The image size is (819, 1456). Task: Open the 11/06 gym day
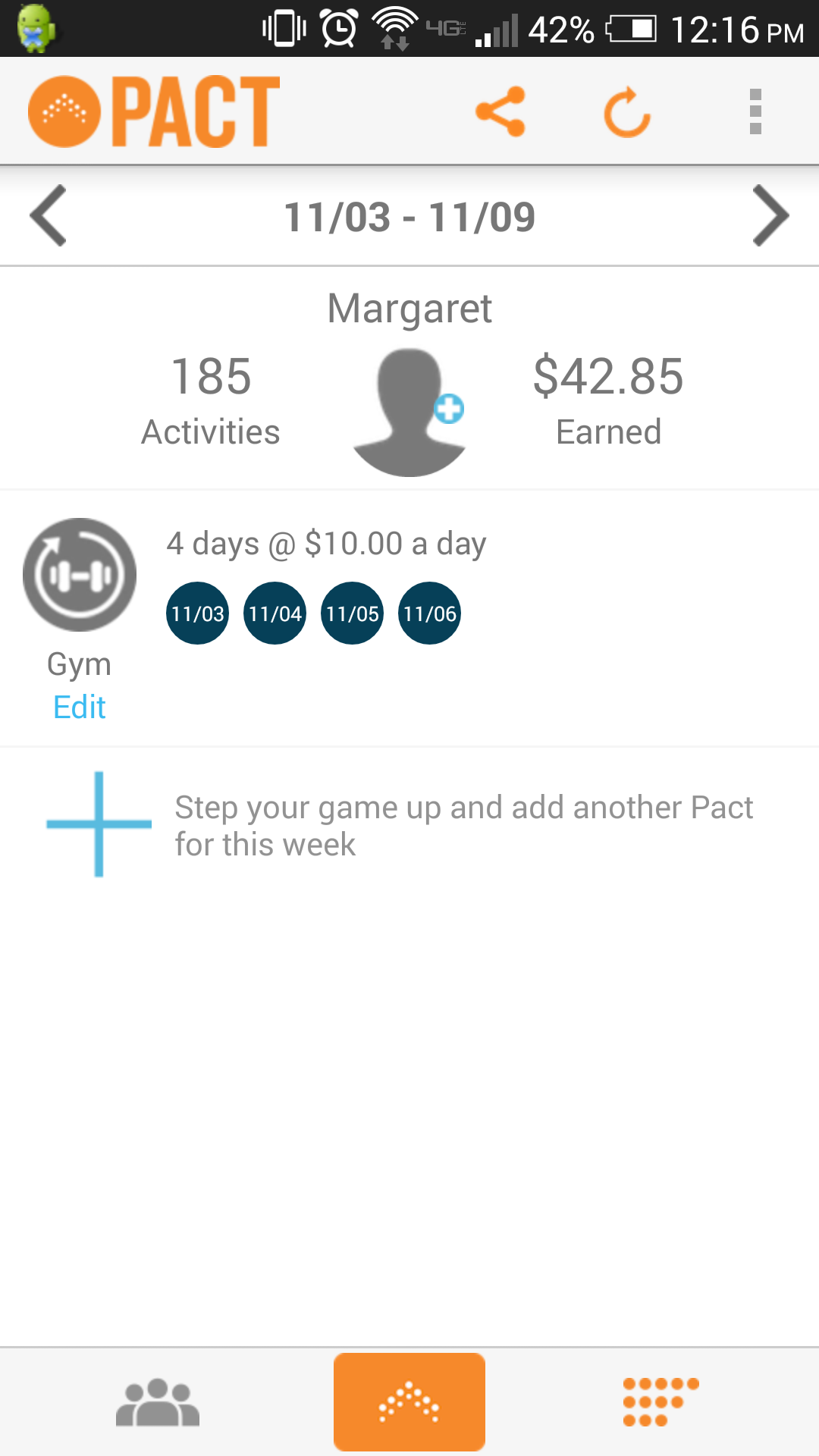point(430,613)
